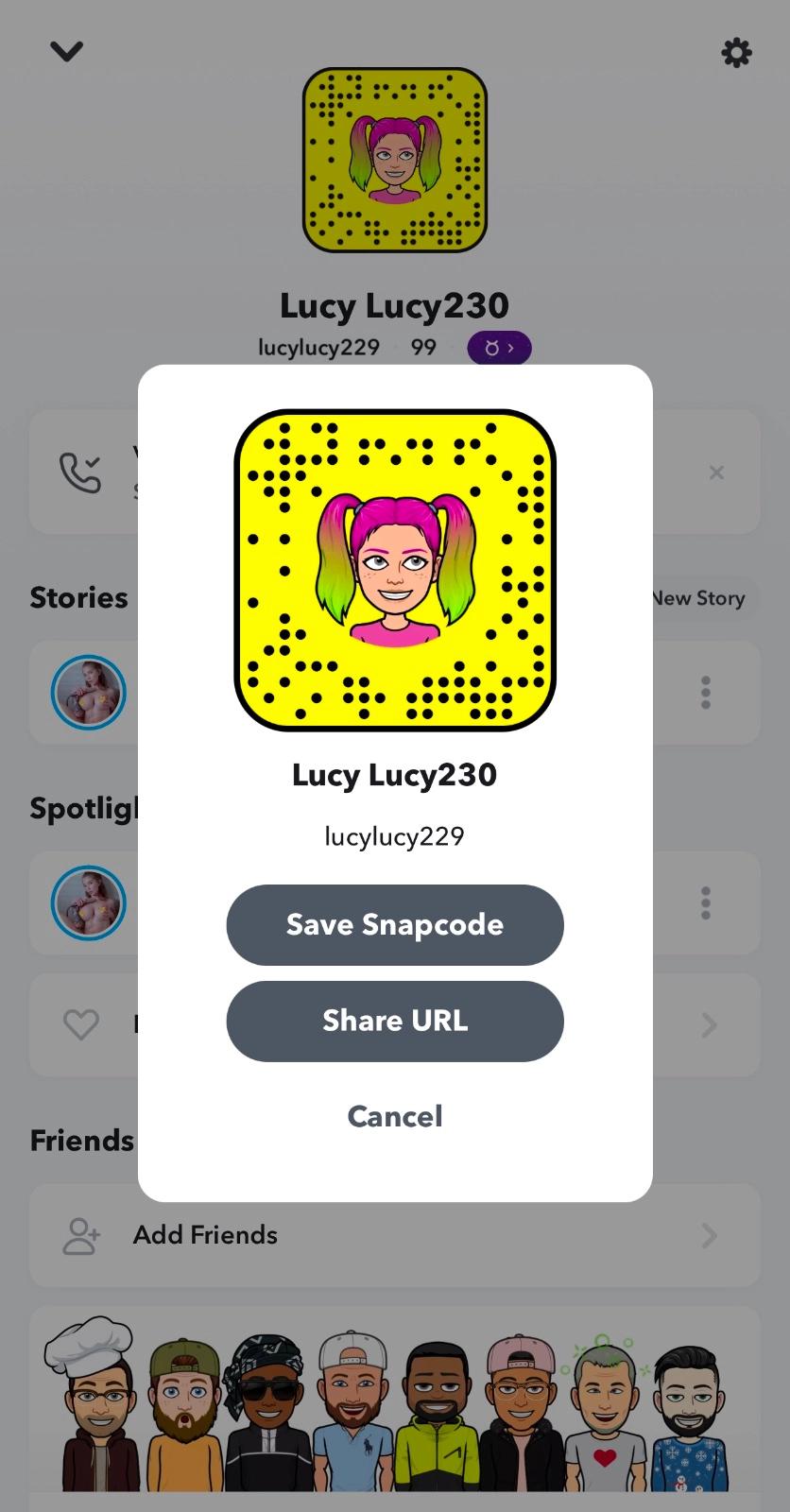Open Spotlight row options menu

(706, 903)
